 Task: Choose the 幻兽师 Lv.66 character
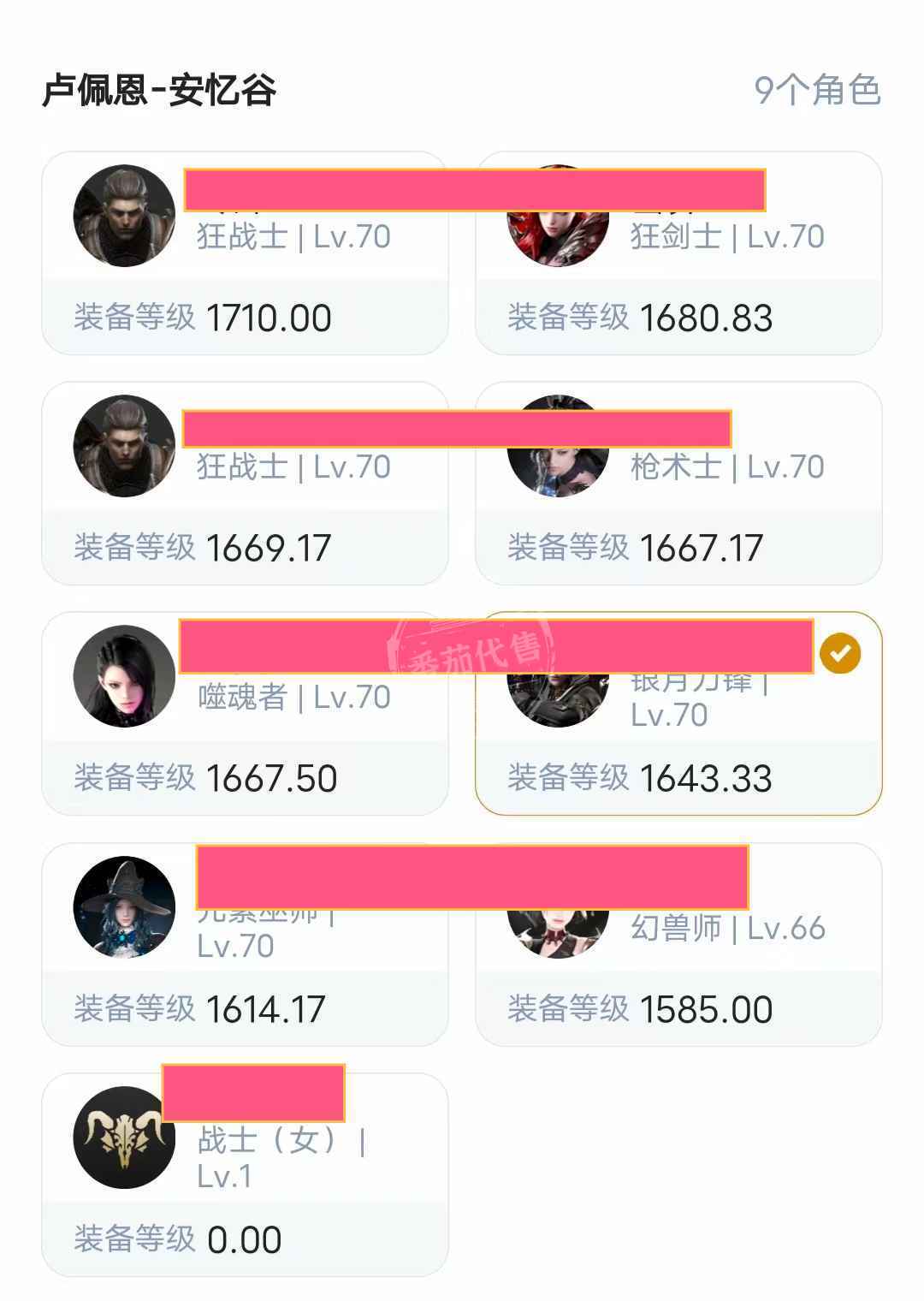tap(678, 944)
